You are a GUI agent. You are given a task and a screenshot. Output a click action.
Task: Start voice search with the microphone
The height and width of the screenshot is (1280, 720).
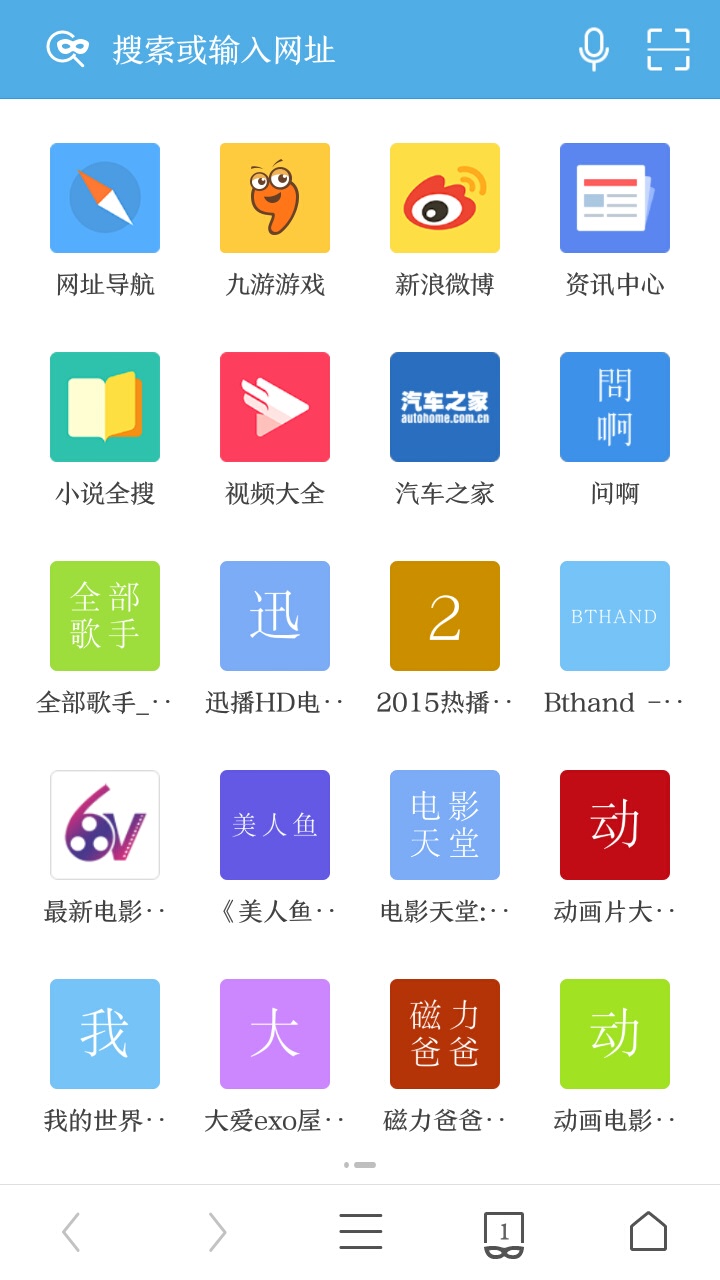click(594, 49)
